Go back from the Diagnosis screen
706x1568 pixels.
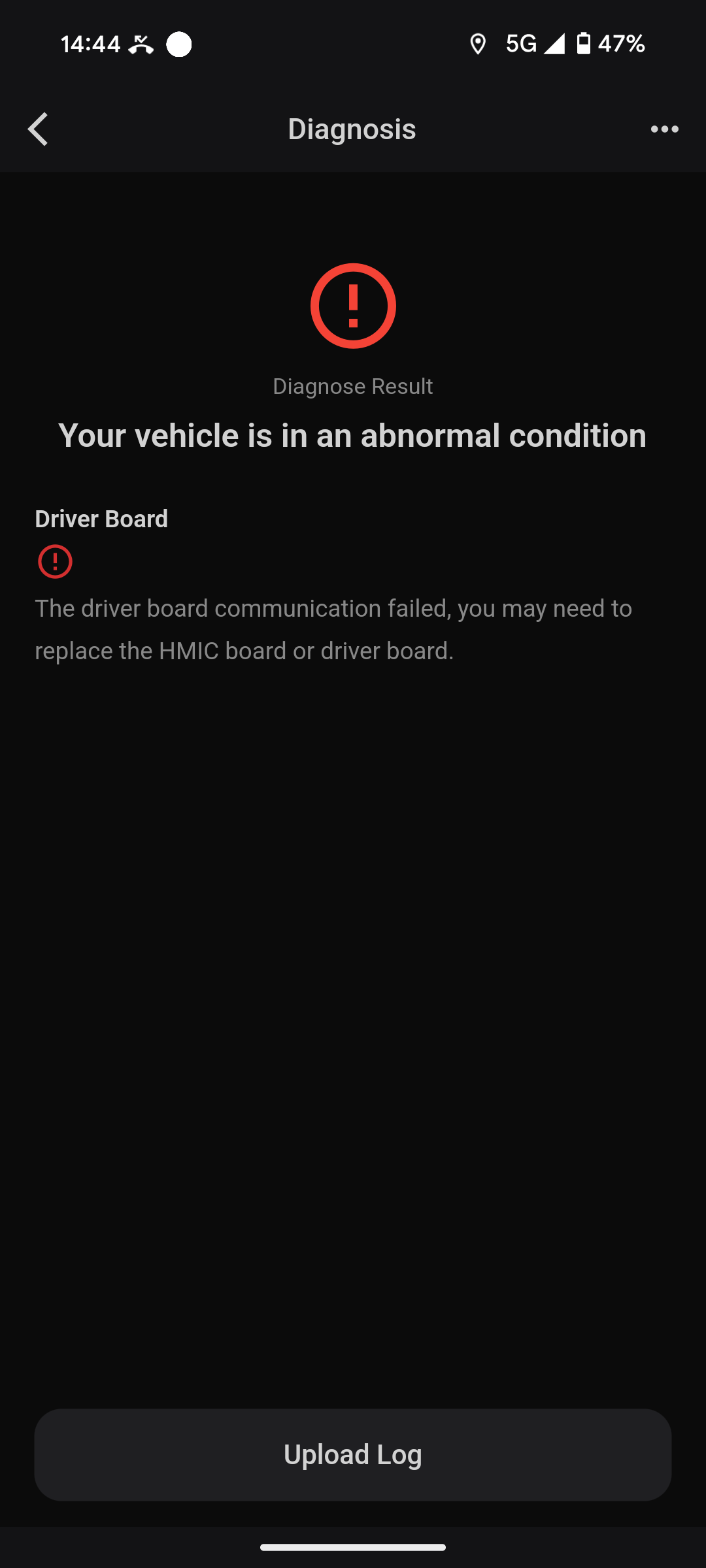[x=38, y=129]
